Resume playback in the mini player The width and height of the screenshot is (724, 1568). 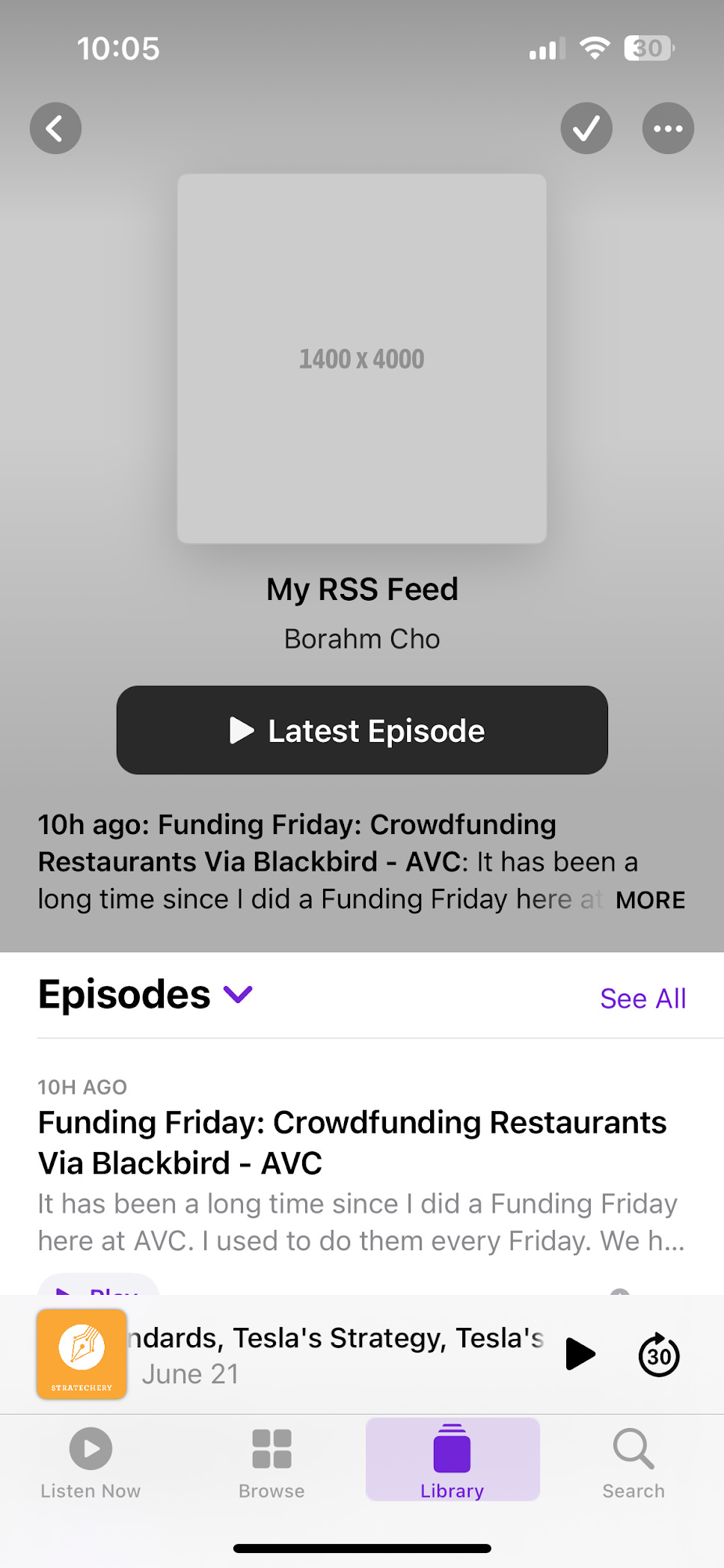tap(580, 1354)
